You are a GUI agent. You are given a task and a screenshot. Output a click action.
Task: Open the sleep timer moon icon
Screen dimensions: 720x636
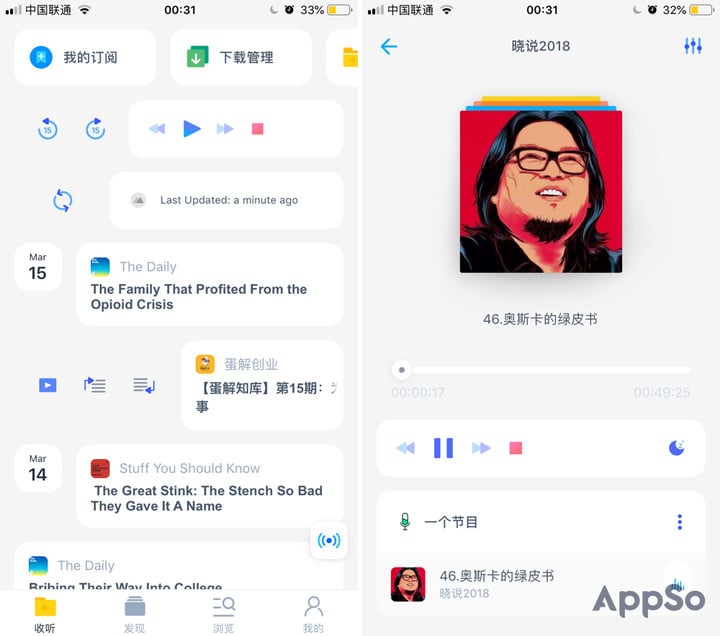click(x=677, y=448)
